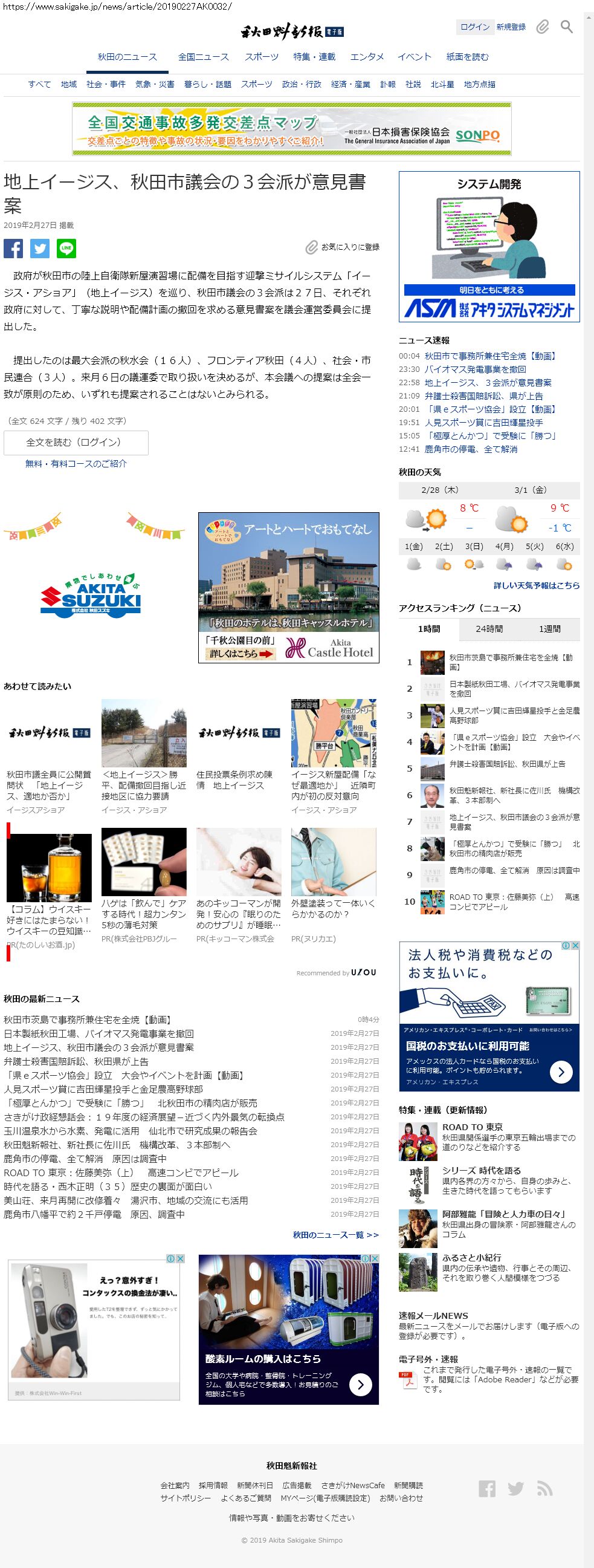Open 新規登録 sign-up link
The image size is (594, 1568).
click(511, 27)
